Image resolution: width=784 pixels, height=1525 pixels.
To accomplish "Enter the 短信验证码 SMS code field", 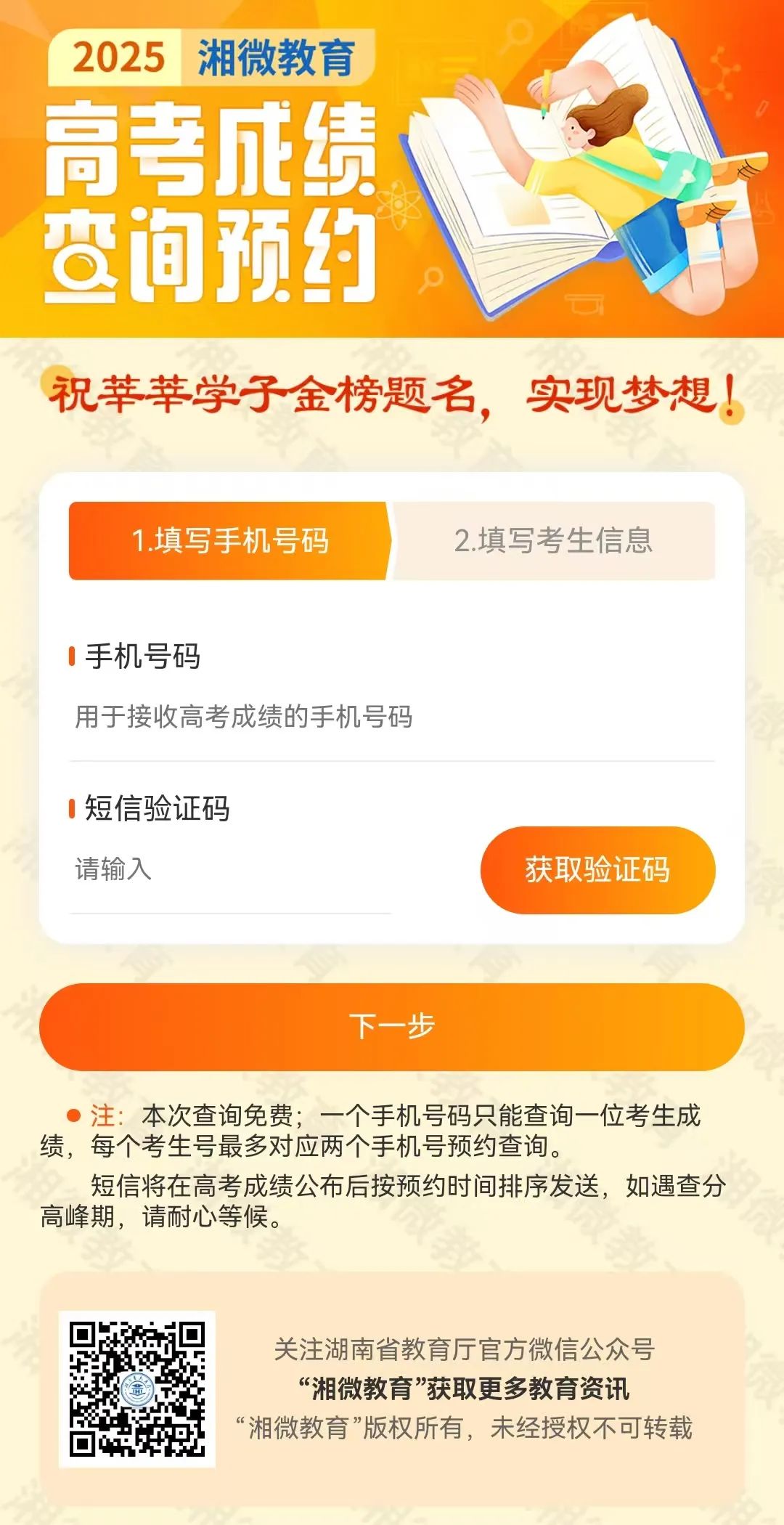I will 232,869.
